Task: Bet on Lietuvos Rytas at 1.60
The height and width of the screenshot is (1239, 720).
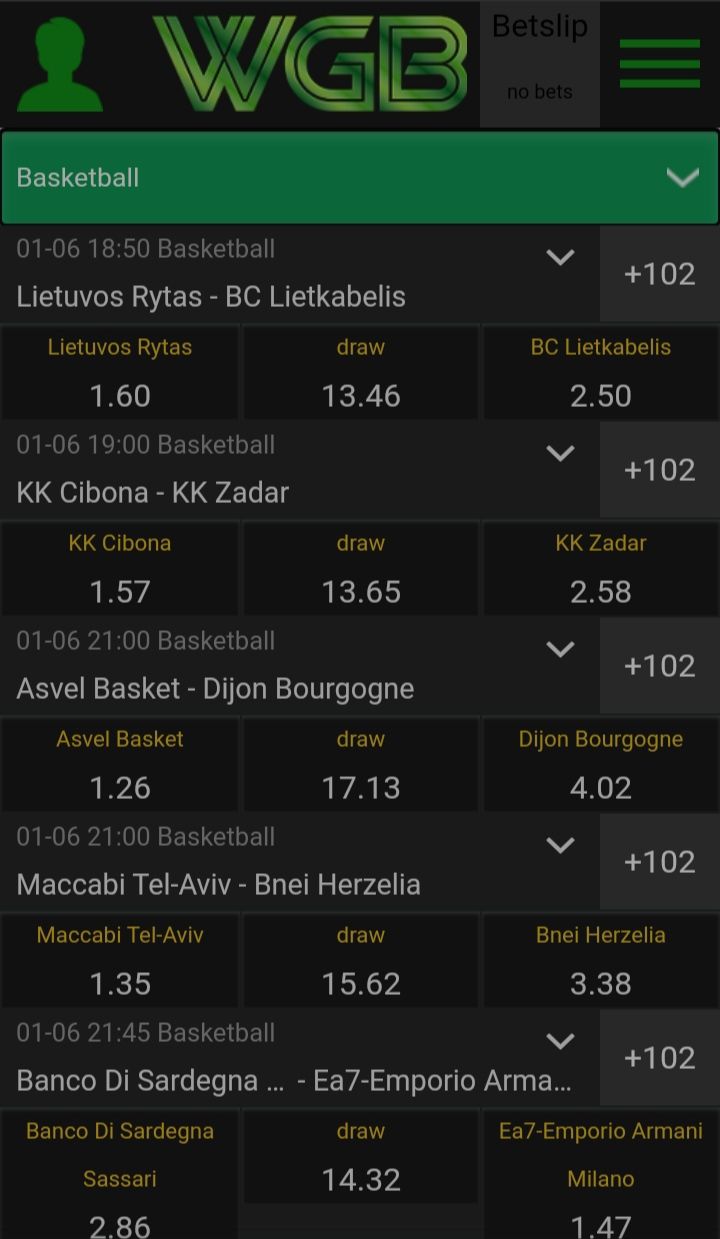Action: pos(120,372)
